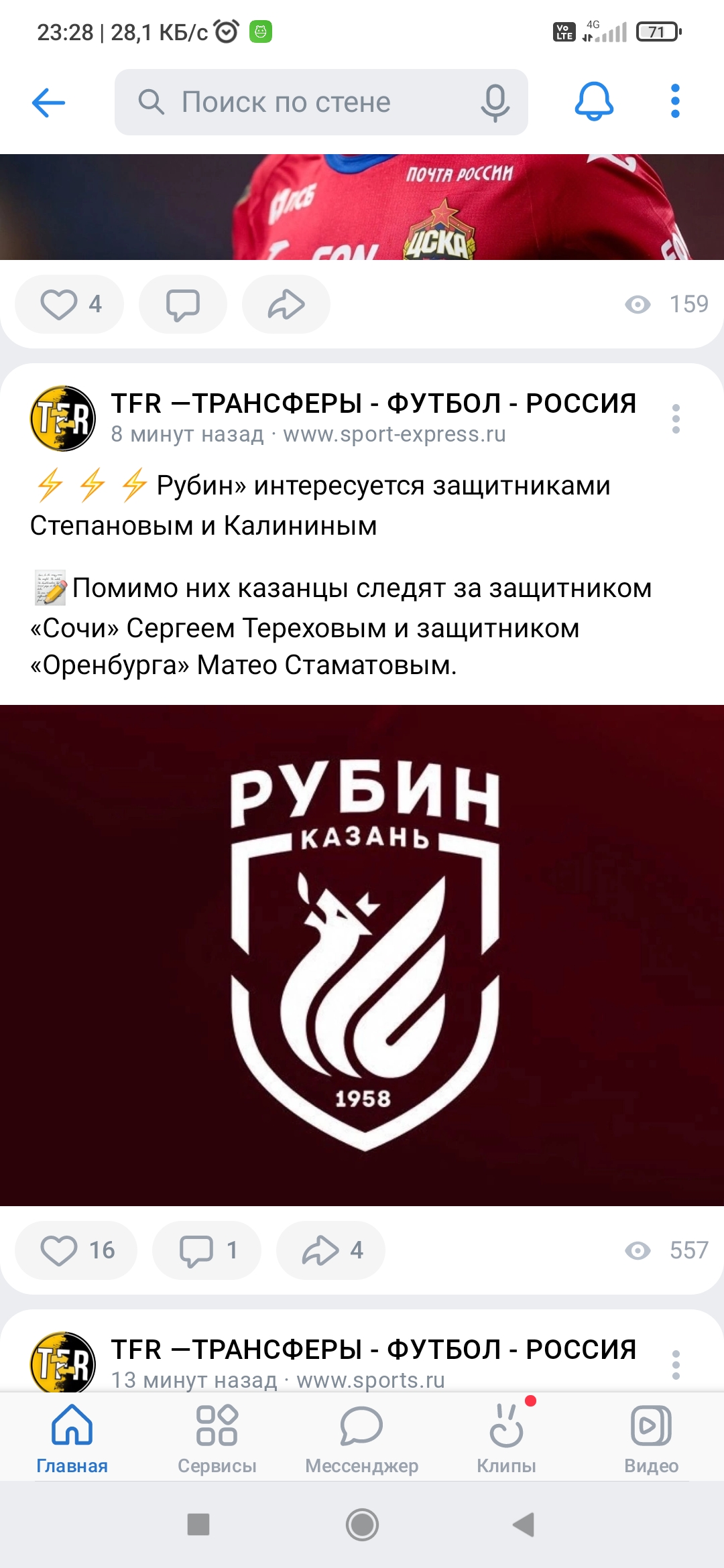Share the post with 159 views
Screen dimensions: 724x1568
click(286, 304)
